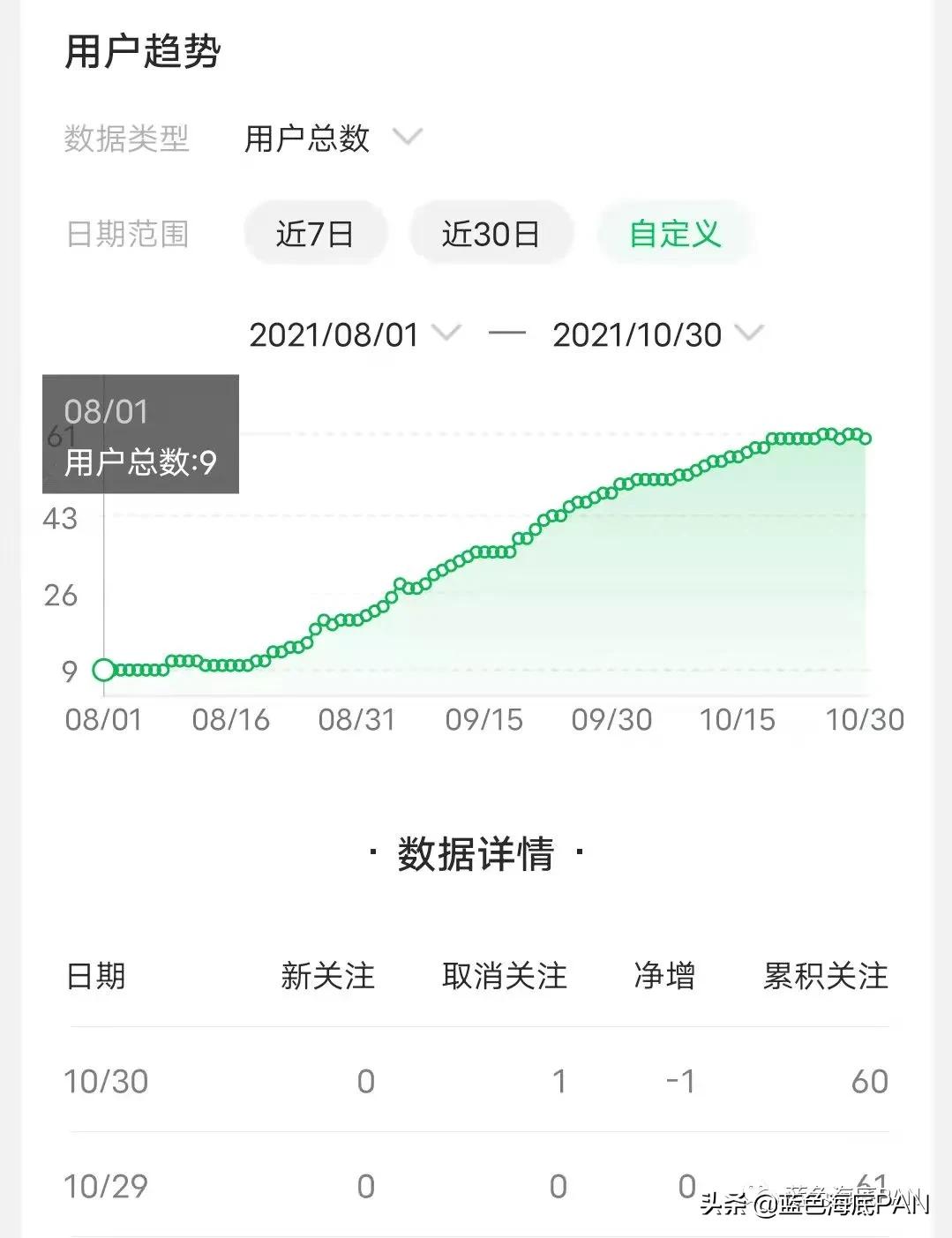
Task: Click the 数据详情 section title
Action: (476, 853)
